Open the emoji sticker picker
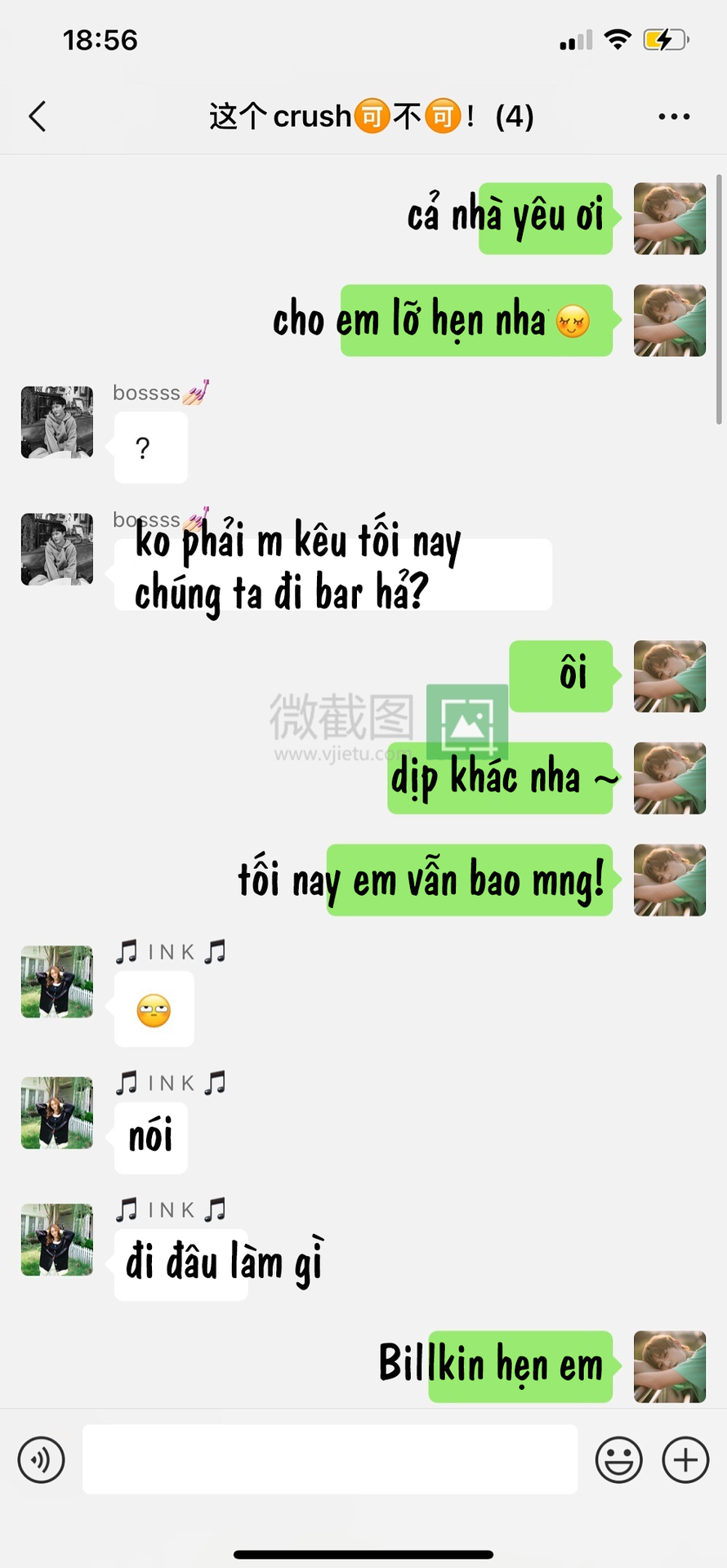This screenshot has height=1568, width=727. [619, 1459]
